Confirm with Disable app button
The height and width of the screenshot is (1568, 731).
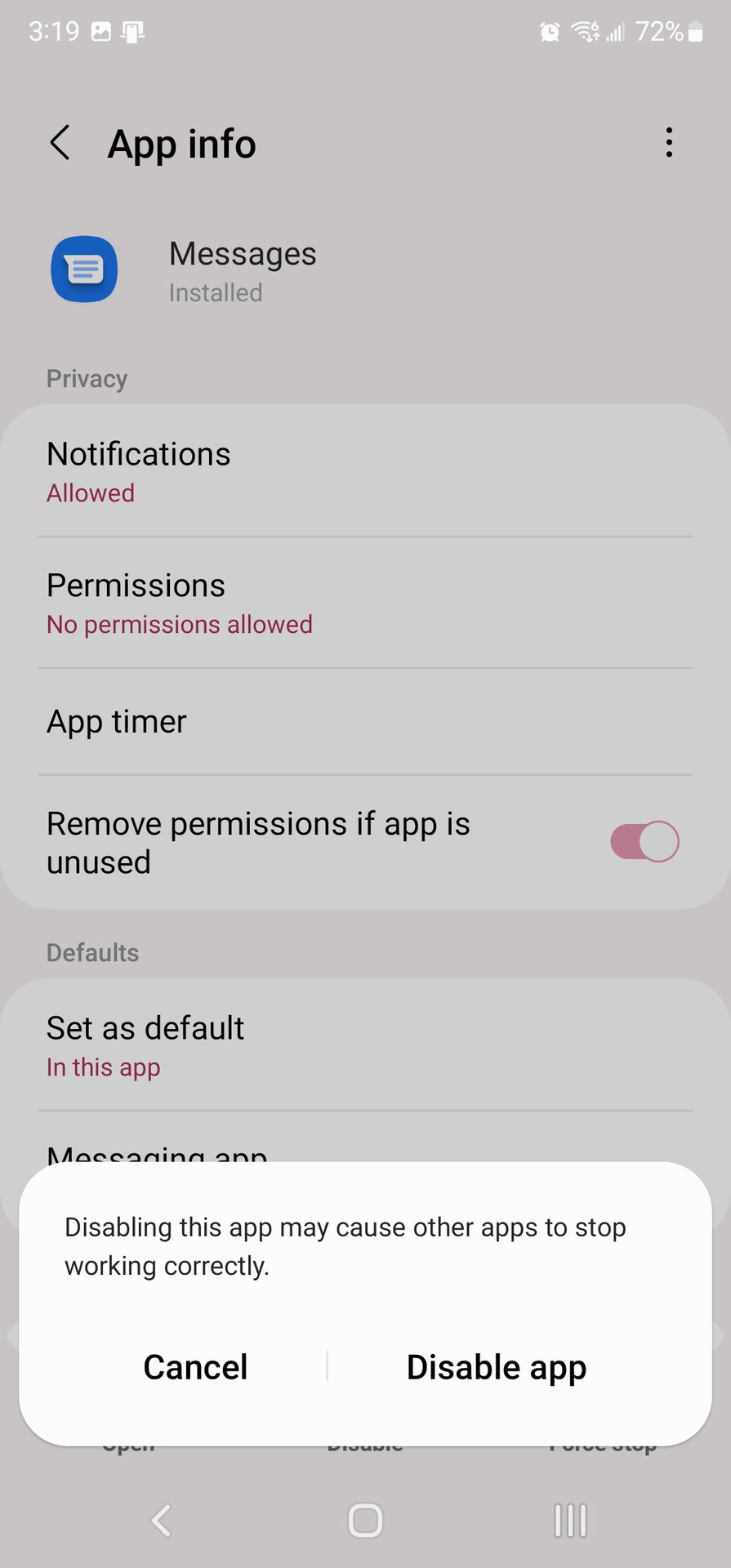(496, 1367)
